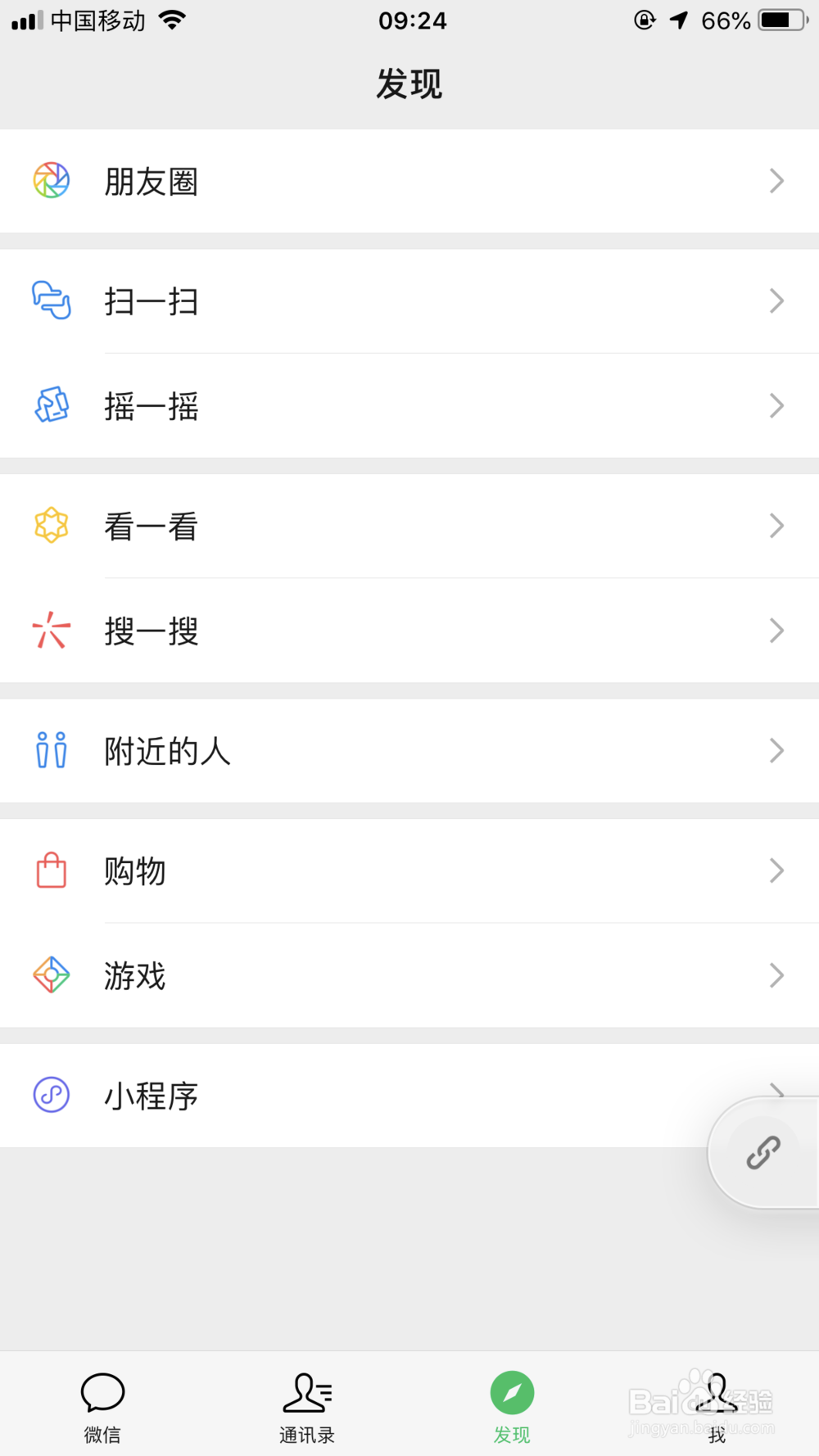Select the 发现 discover tab
Image resolution: width=819 pixels, height=1456 pixels.
tap(512, 1406)
